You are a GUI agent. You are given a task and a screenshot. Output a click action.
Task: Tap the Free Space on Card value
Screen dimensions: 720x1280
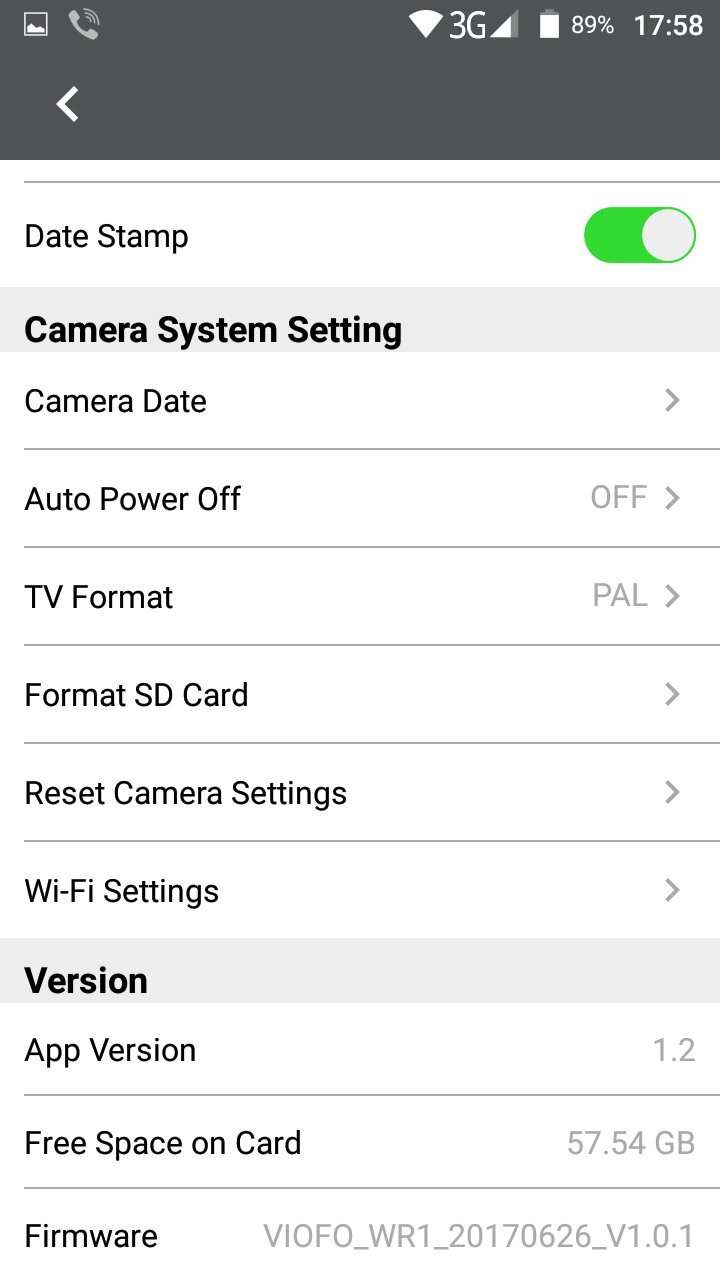tap(628, 1142)
